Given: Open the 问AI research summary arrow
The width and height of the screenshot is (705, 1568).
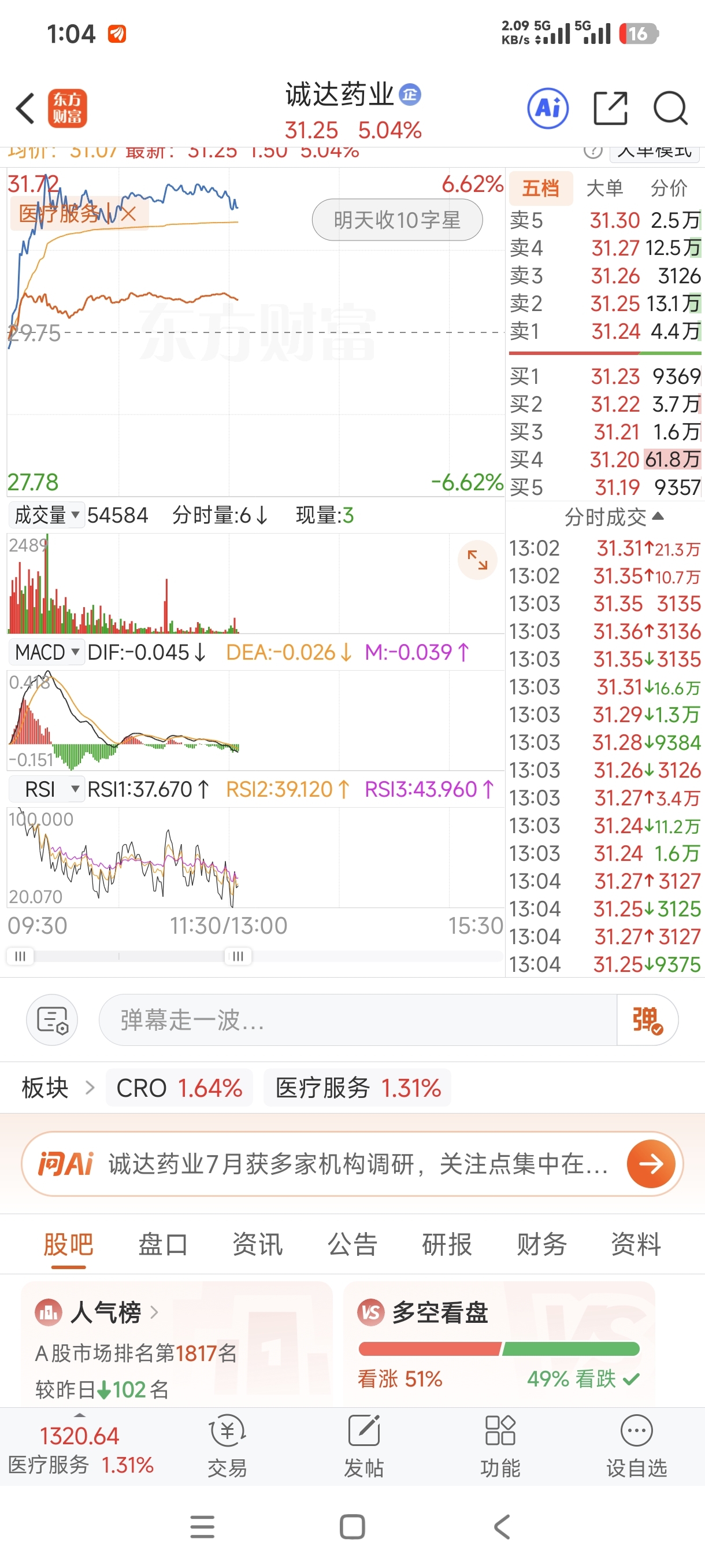Looking at the screenshot, I should 651,1164.
